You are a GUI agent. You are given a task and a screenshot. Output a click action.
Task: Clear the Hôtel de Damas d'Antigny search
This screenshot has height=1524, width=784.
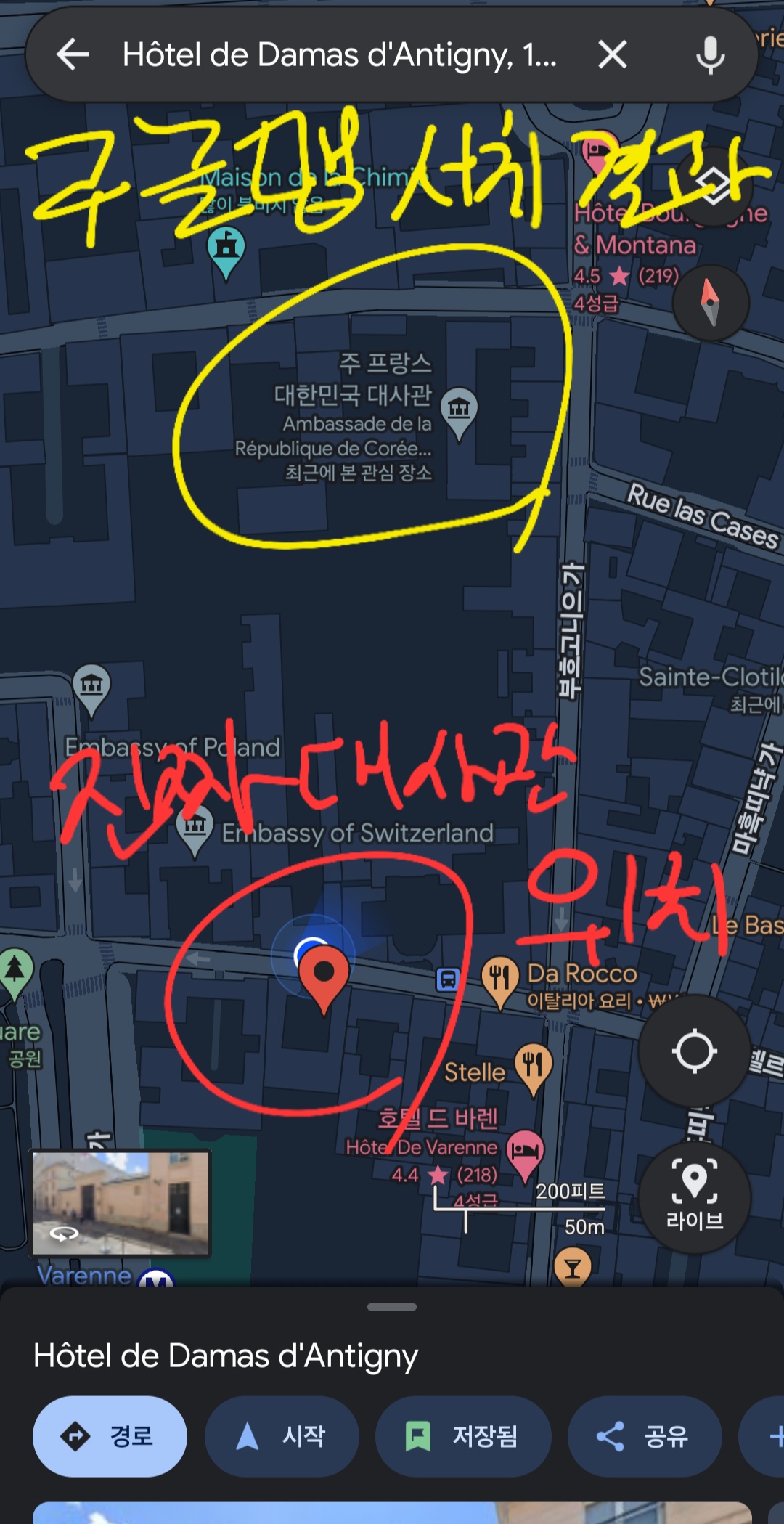(612, 55)
